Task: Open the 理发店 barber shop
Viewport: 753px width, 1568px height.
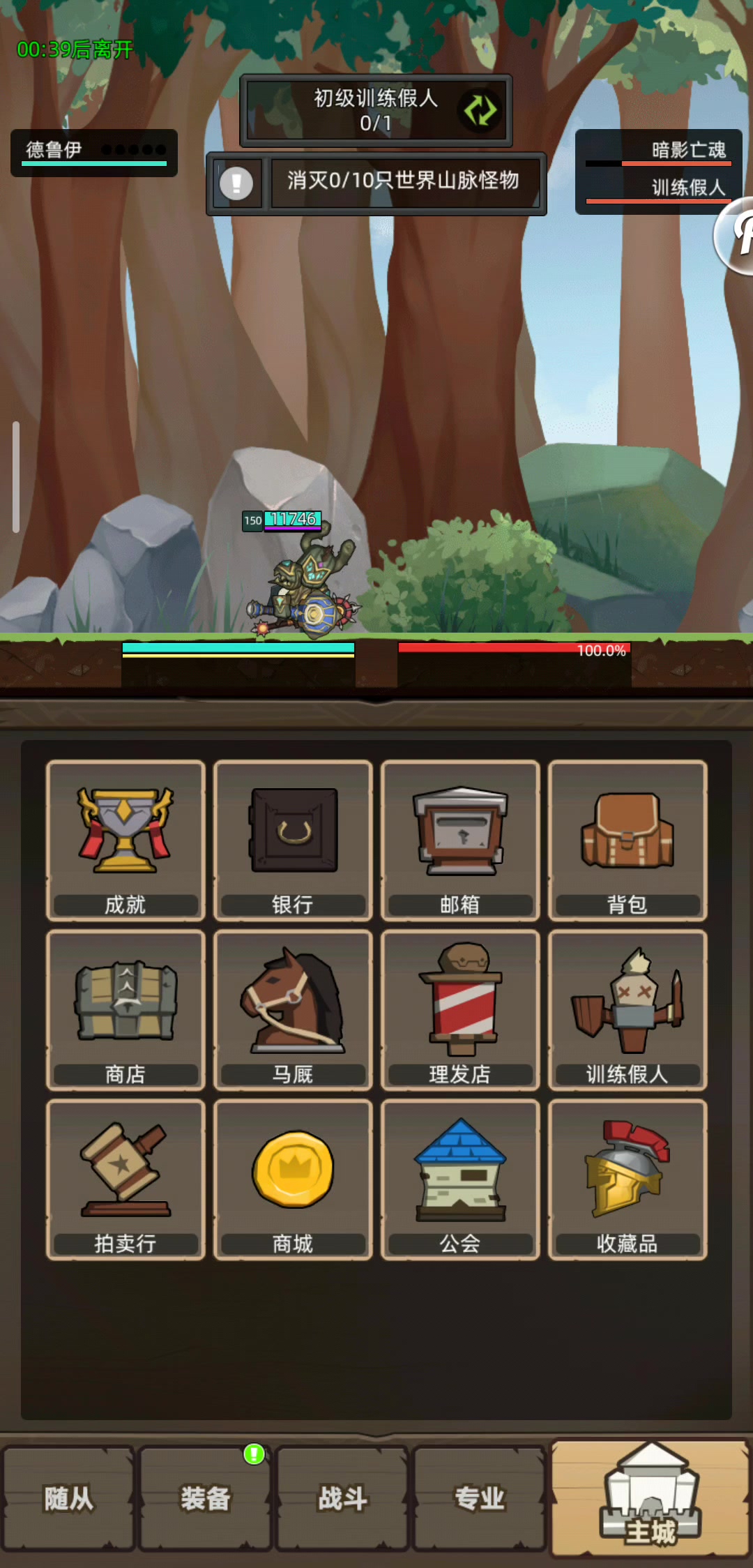Action: [460, 1010]
